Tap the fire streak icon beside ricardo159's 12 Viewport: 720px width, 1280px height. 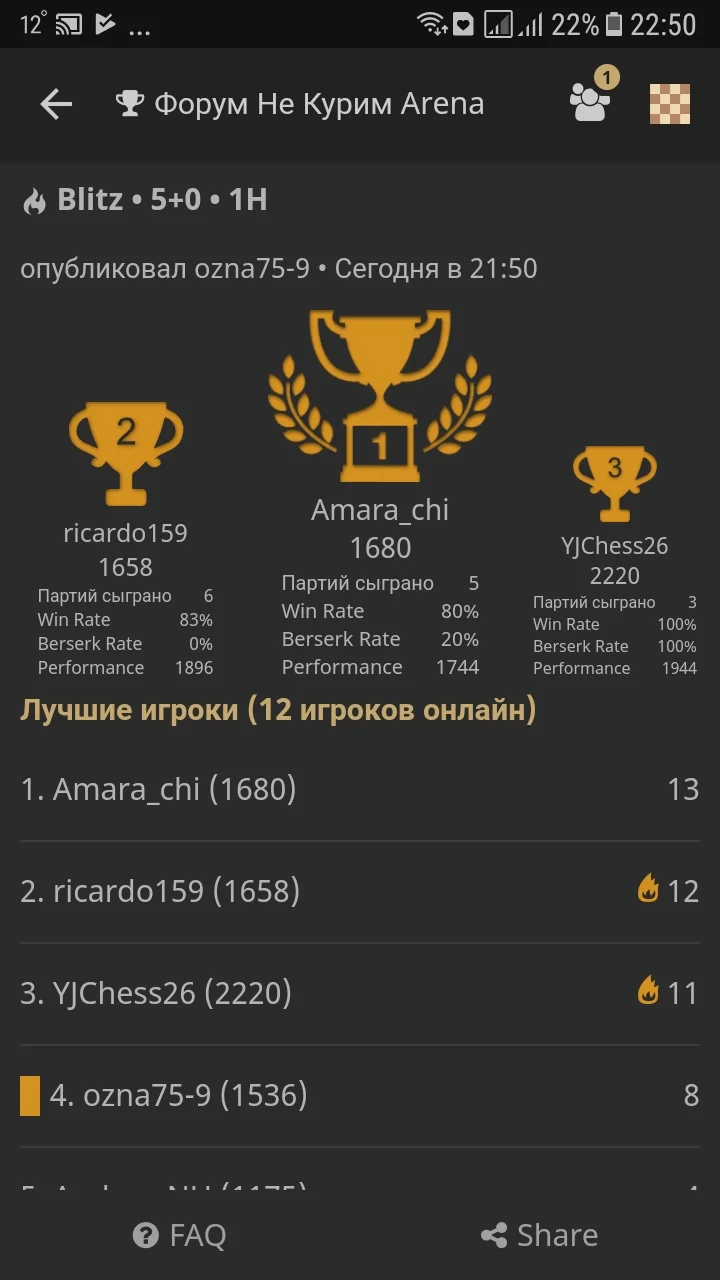click(650, 890)
